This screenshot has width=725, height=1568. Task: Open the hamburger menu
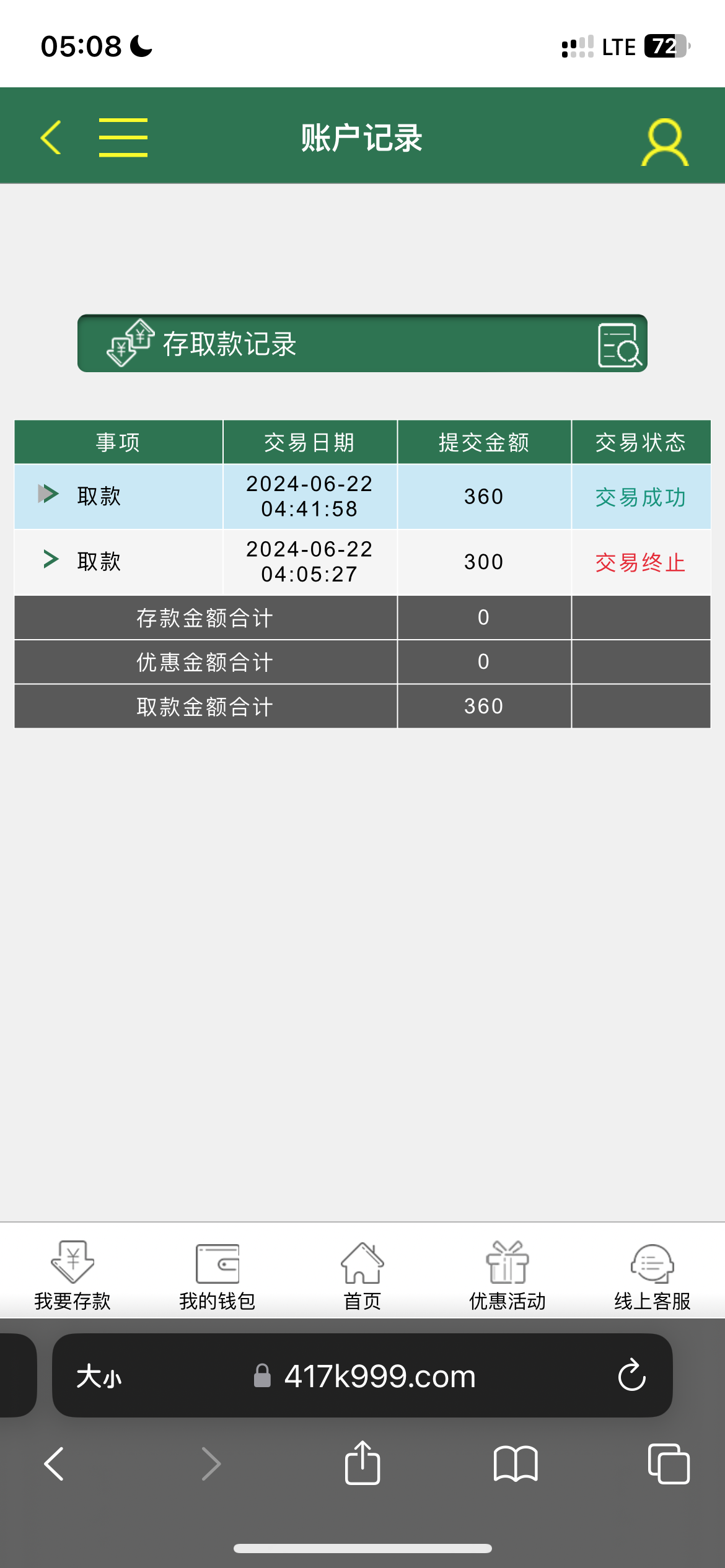coord(123,137)
